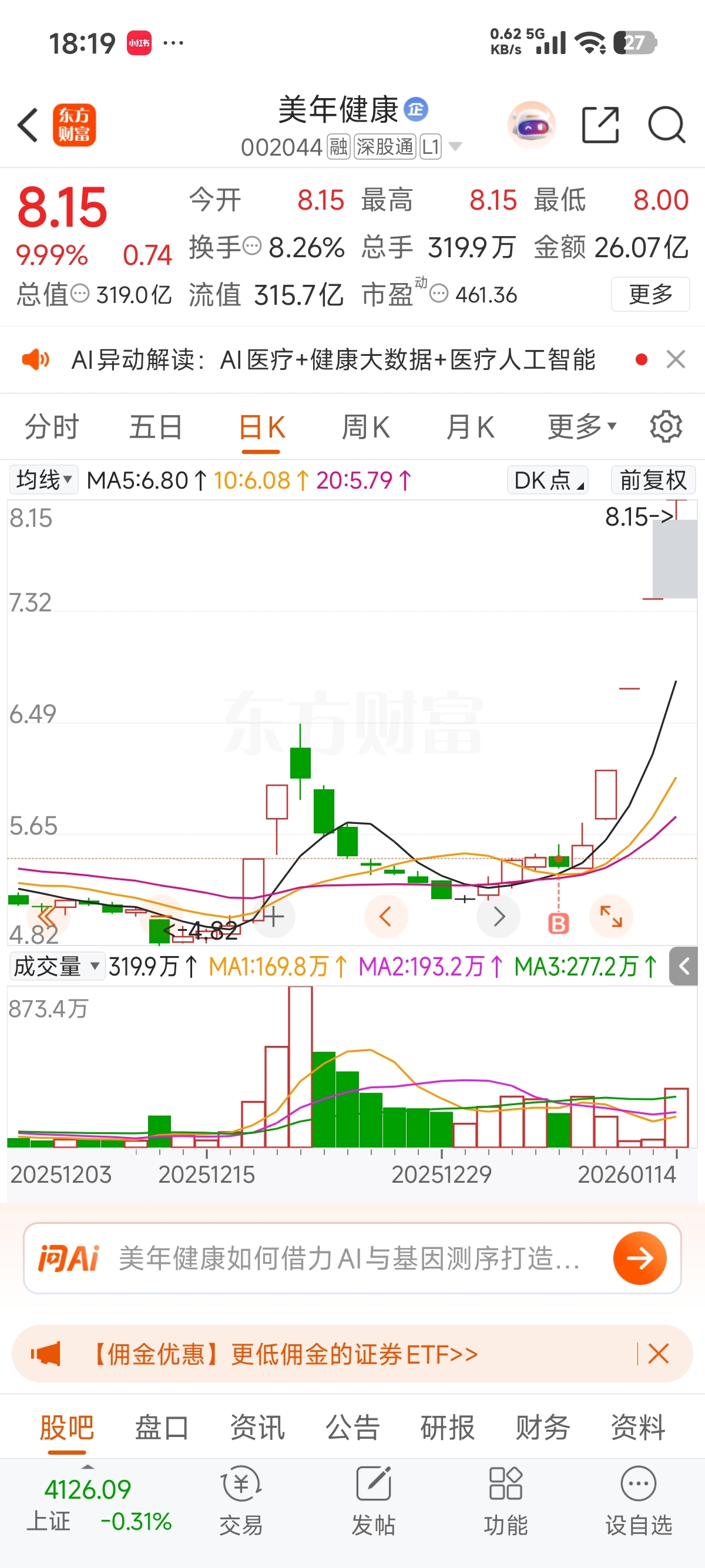The height and width of the screenshot is (1568, 705).
Task: Select the 周K chart tab
Action: tap(365, 427)
